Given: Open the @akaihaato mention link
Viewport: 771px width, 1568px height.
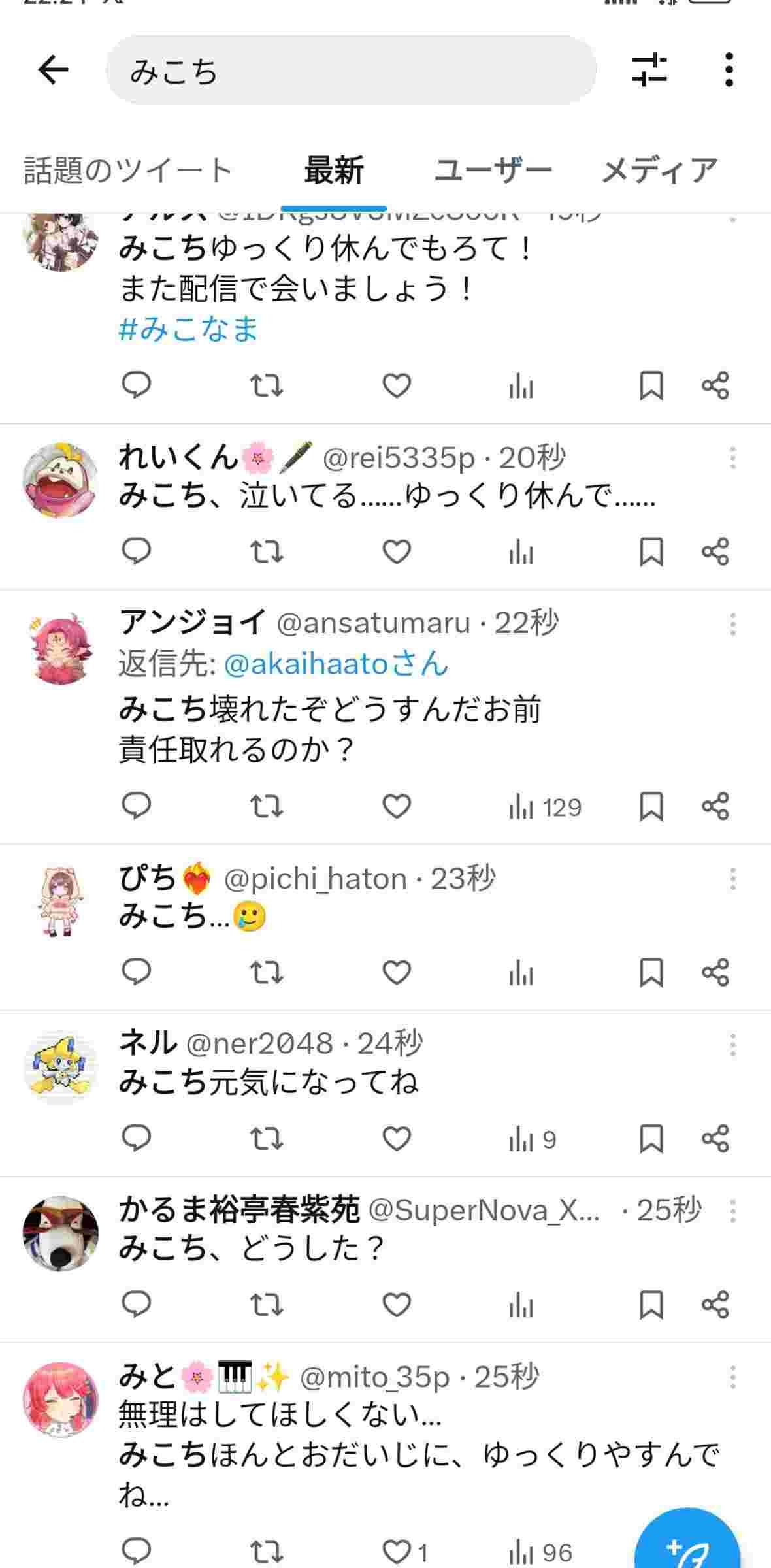Looking at the screenshot, I should click(x=336, y=664).
